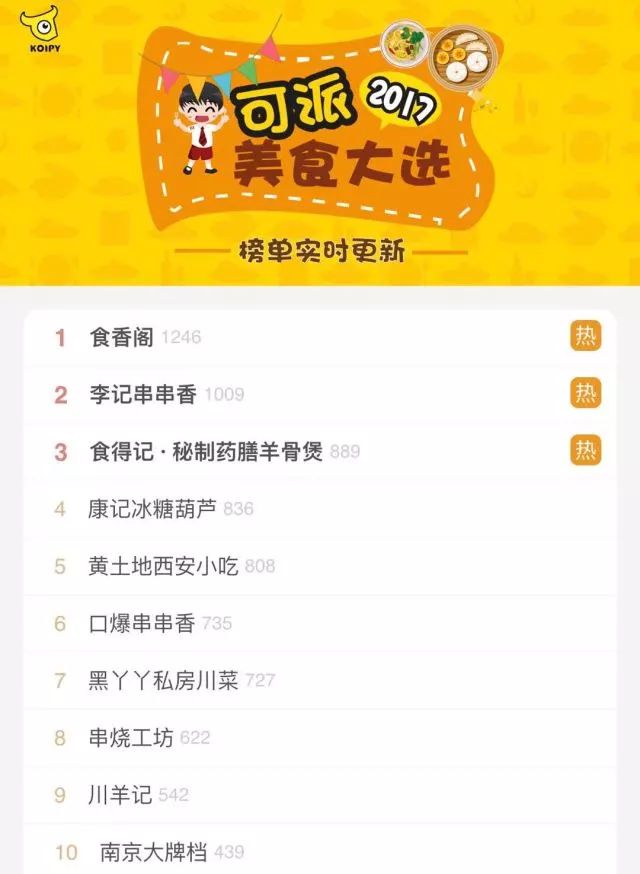
Task: Open 南京大牌档 in the list
Action: click(x=153, y=852)
